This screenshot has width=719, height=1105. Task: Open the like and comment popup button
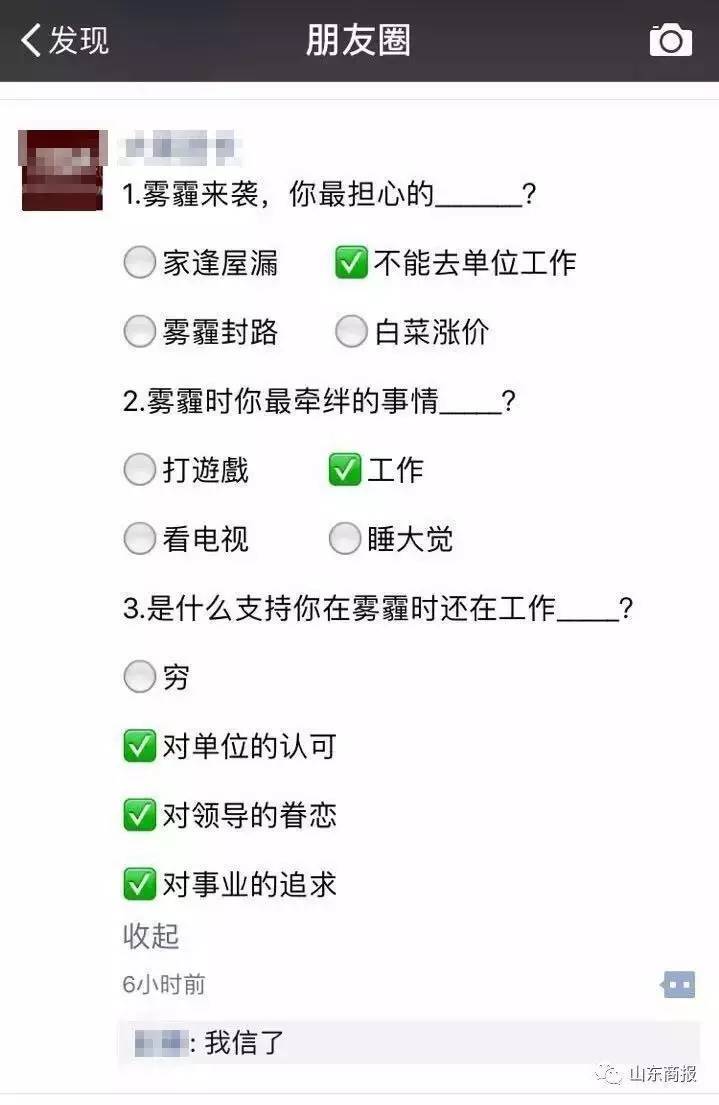coord(678,984)
